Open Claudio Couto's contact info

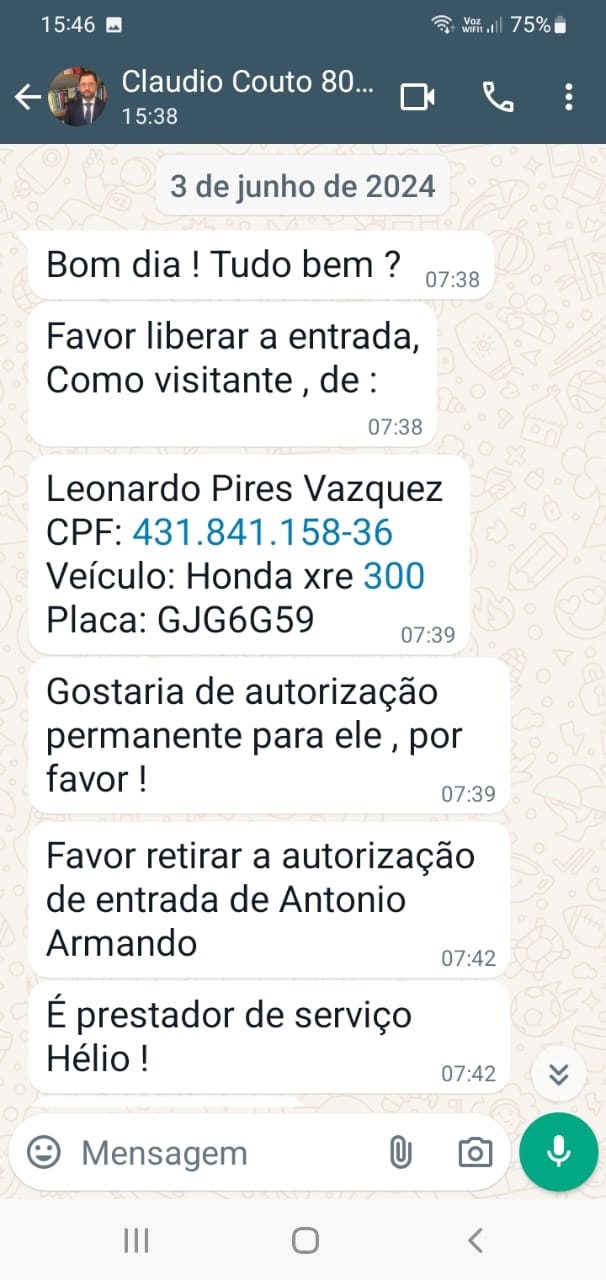click(247, 96)
